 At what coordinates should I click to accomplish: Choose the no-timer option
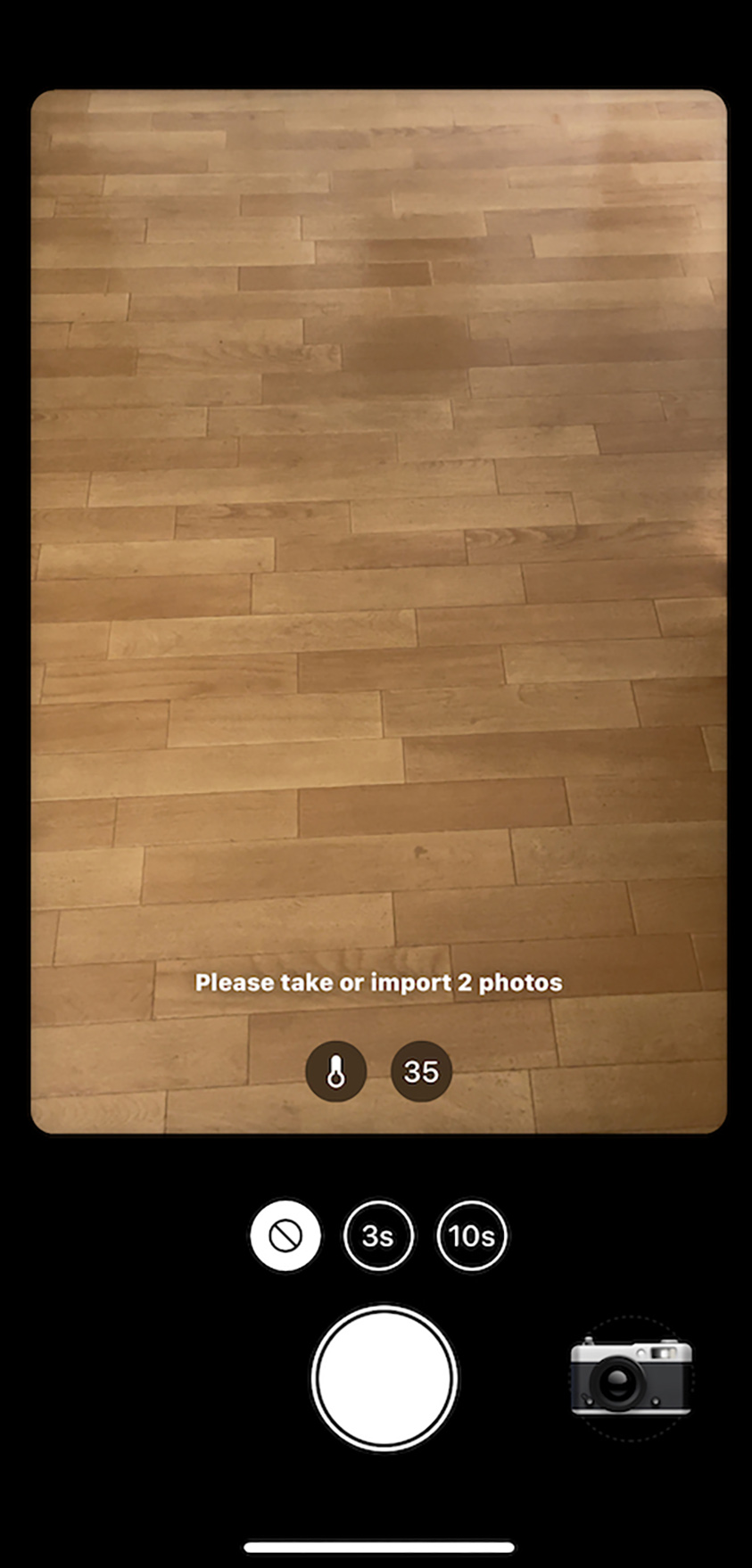point(285,1236)
